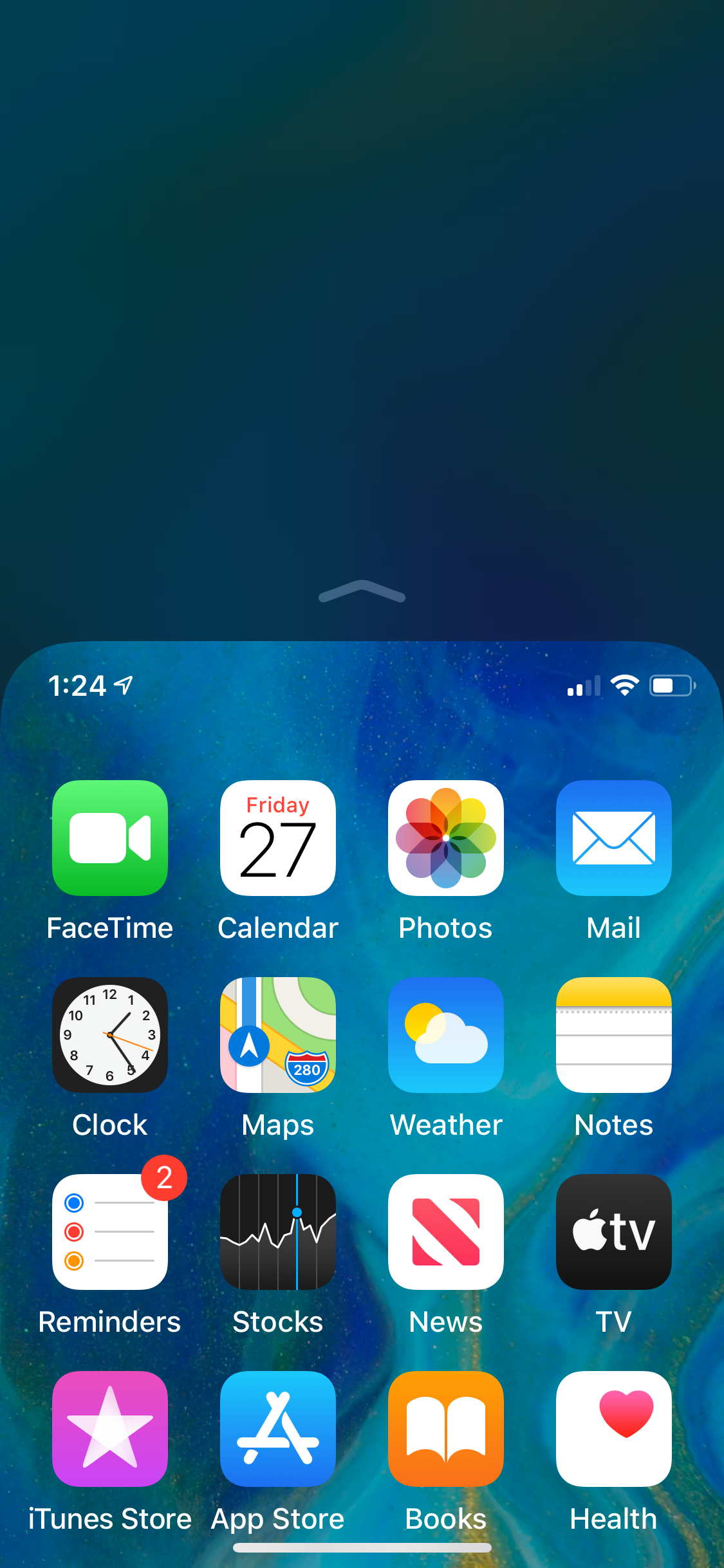724x1568 pixels.
Task: Tap the upward chevron to exit Reachability
Action: [x=362, y=591]
